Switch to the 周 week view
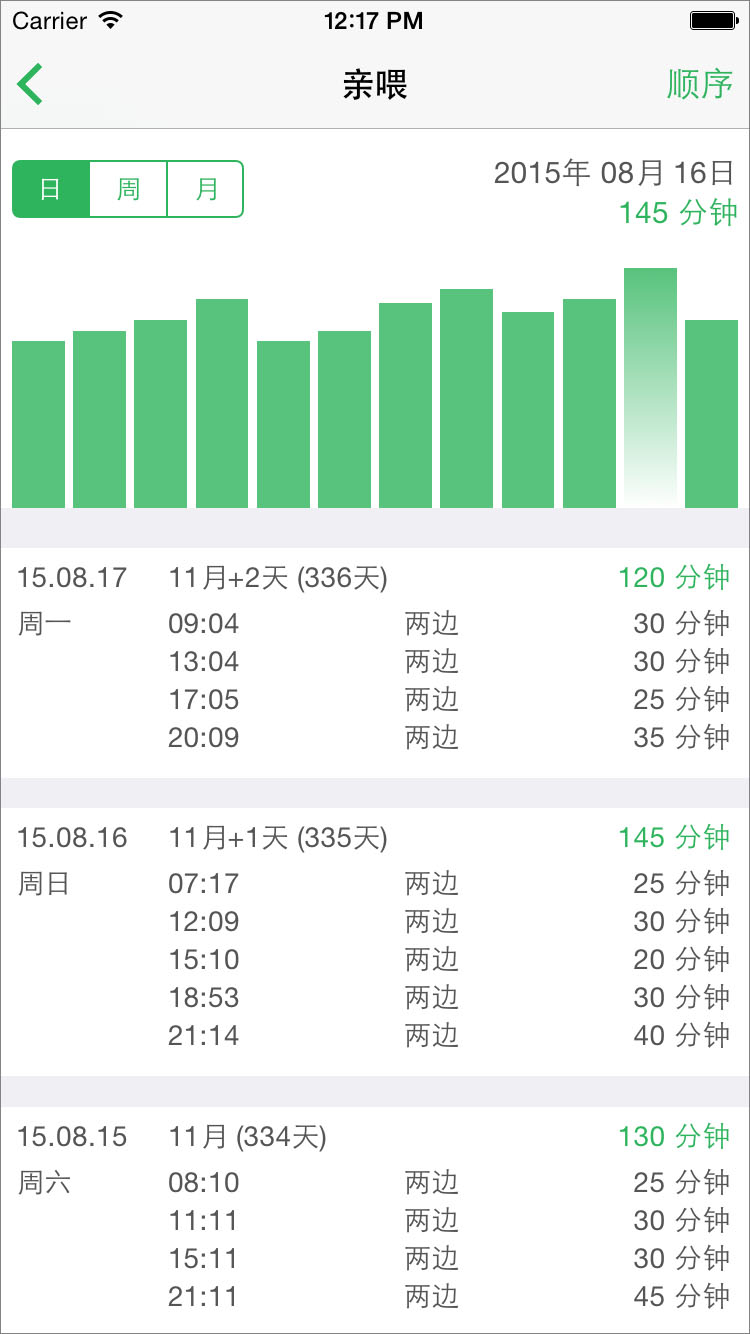 tap(128, 189)
